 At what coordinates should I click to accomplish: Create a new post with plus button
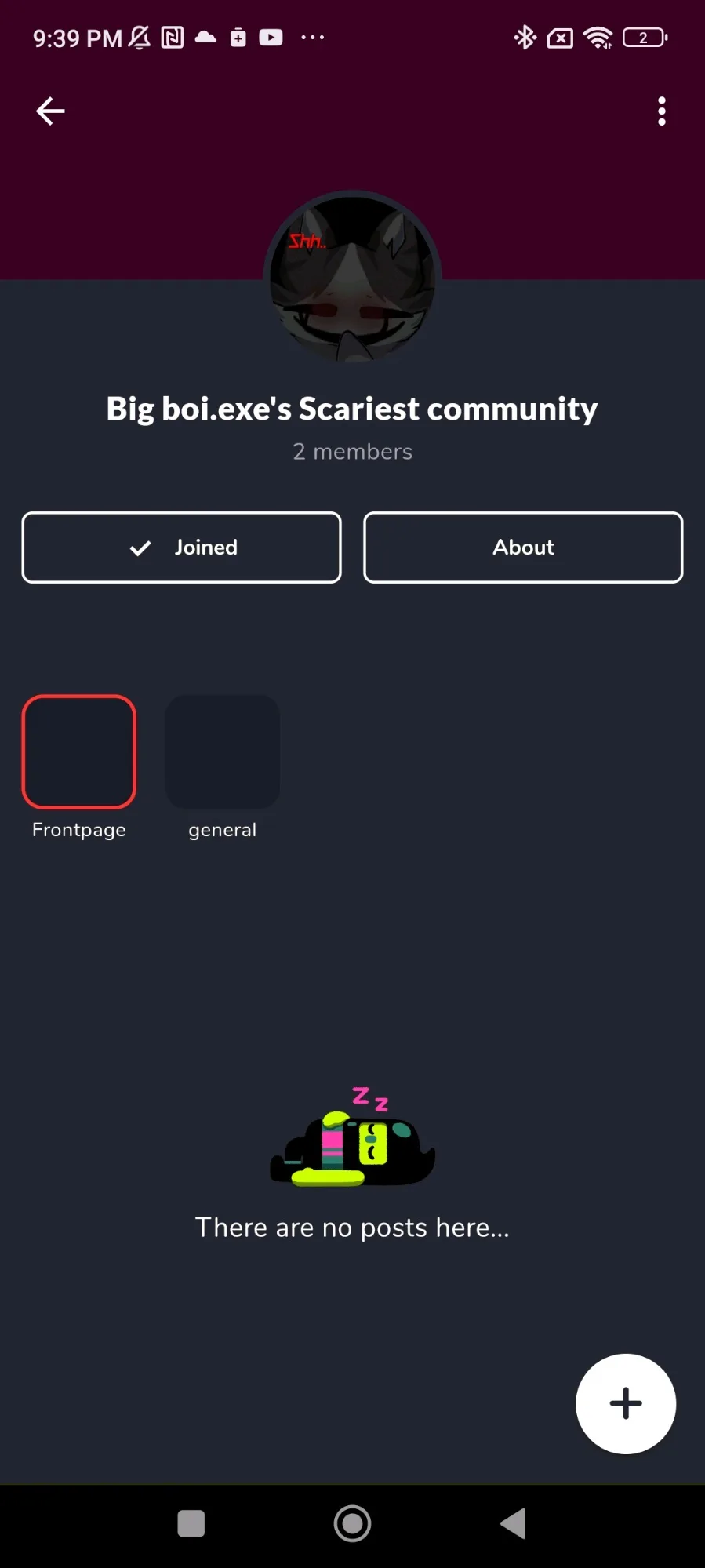tap(625, 1403)
